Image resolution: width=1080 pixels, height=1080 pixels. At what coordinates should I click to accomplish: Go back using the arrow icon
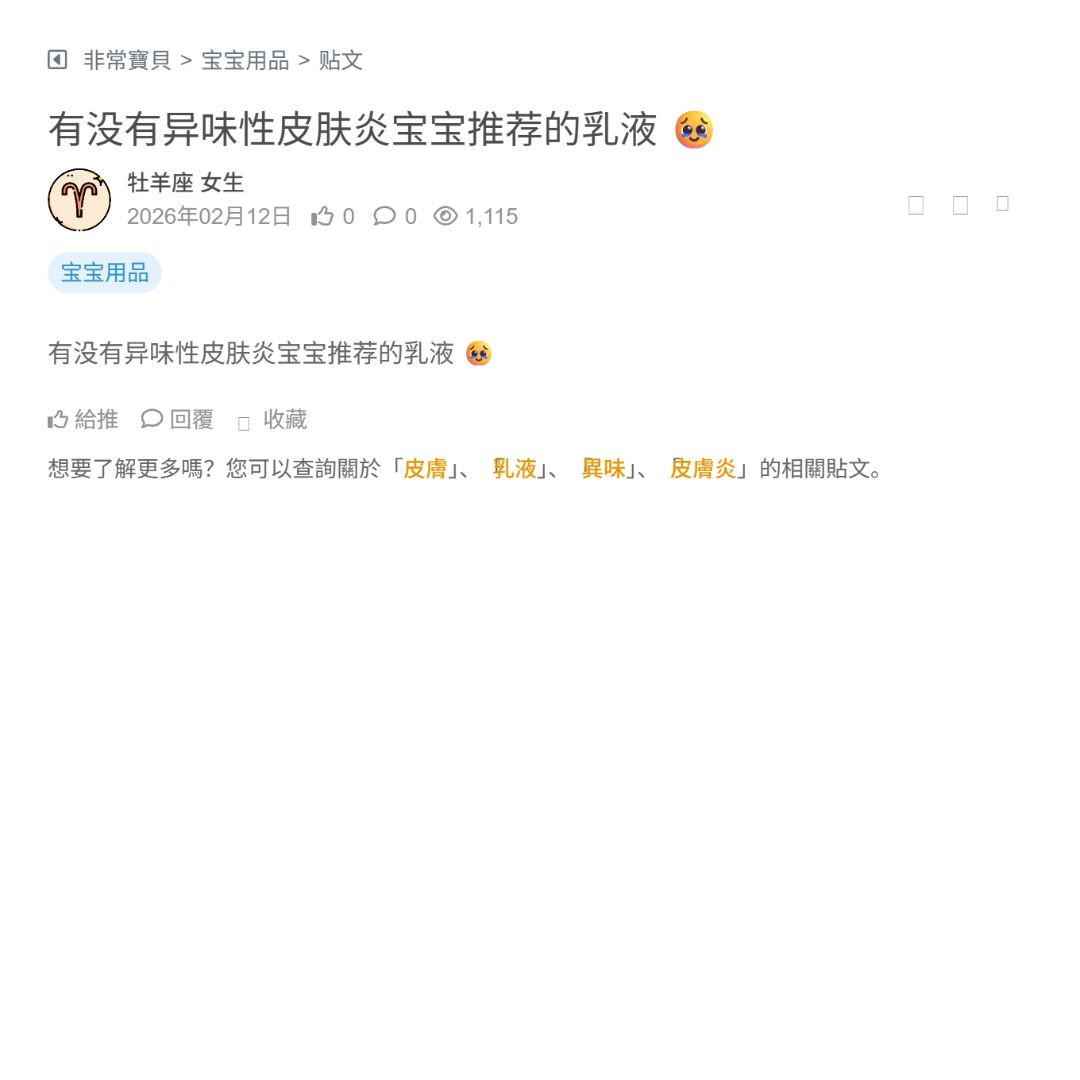[x=57, y=60]
